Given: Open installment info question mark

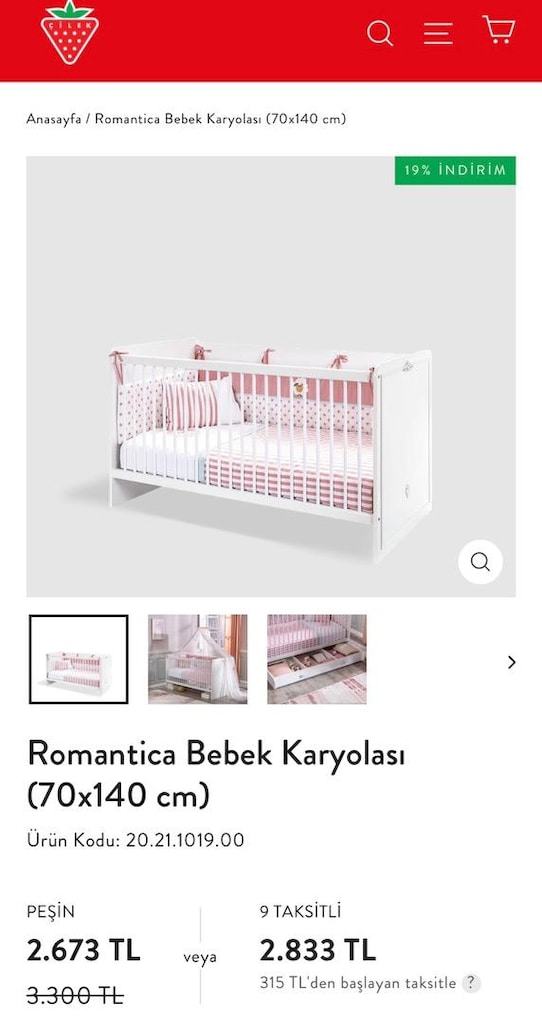Looking at the screenshot, I should point(471,983).
